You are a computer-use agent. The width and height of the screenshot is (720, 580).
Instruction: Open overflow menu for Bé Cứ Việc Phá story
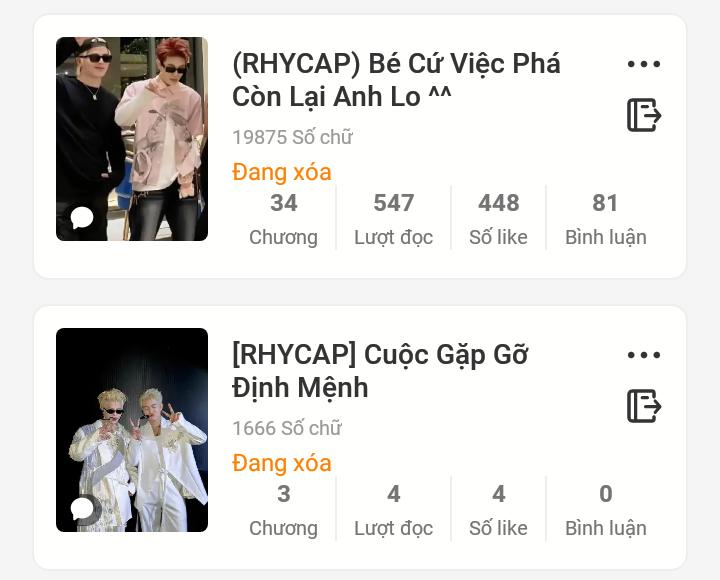[x=644, y=64]
